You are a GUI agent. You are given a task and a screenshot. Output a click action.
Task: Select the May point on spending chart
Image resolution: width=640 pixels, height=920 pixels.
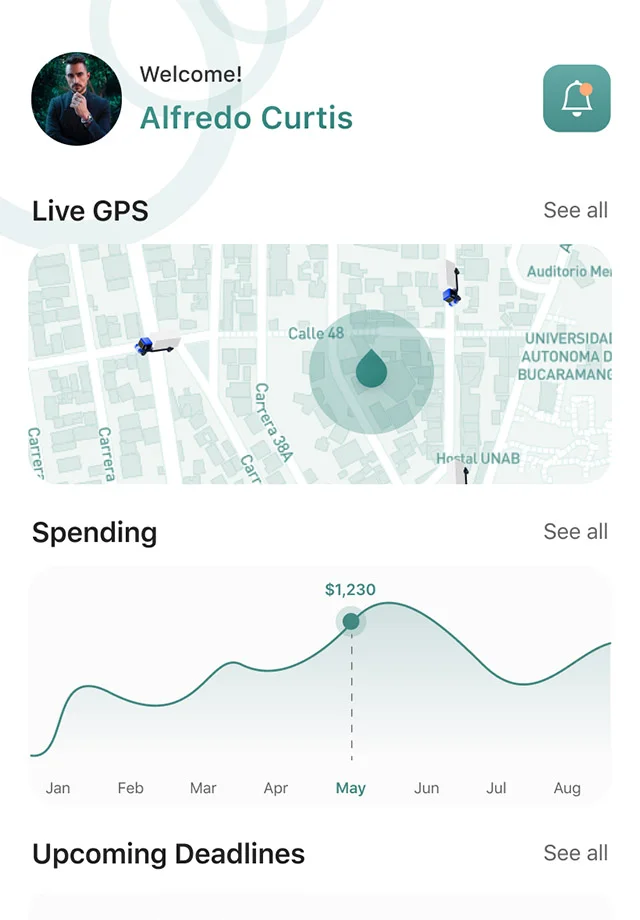351,622
